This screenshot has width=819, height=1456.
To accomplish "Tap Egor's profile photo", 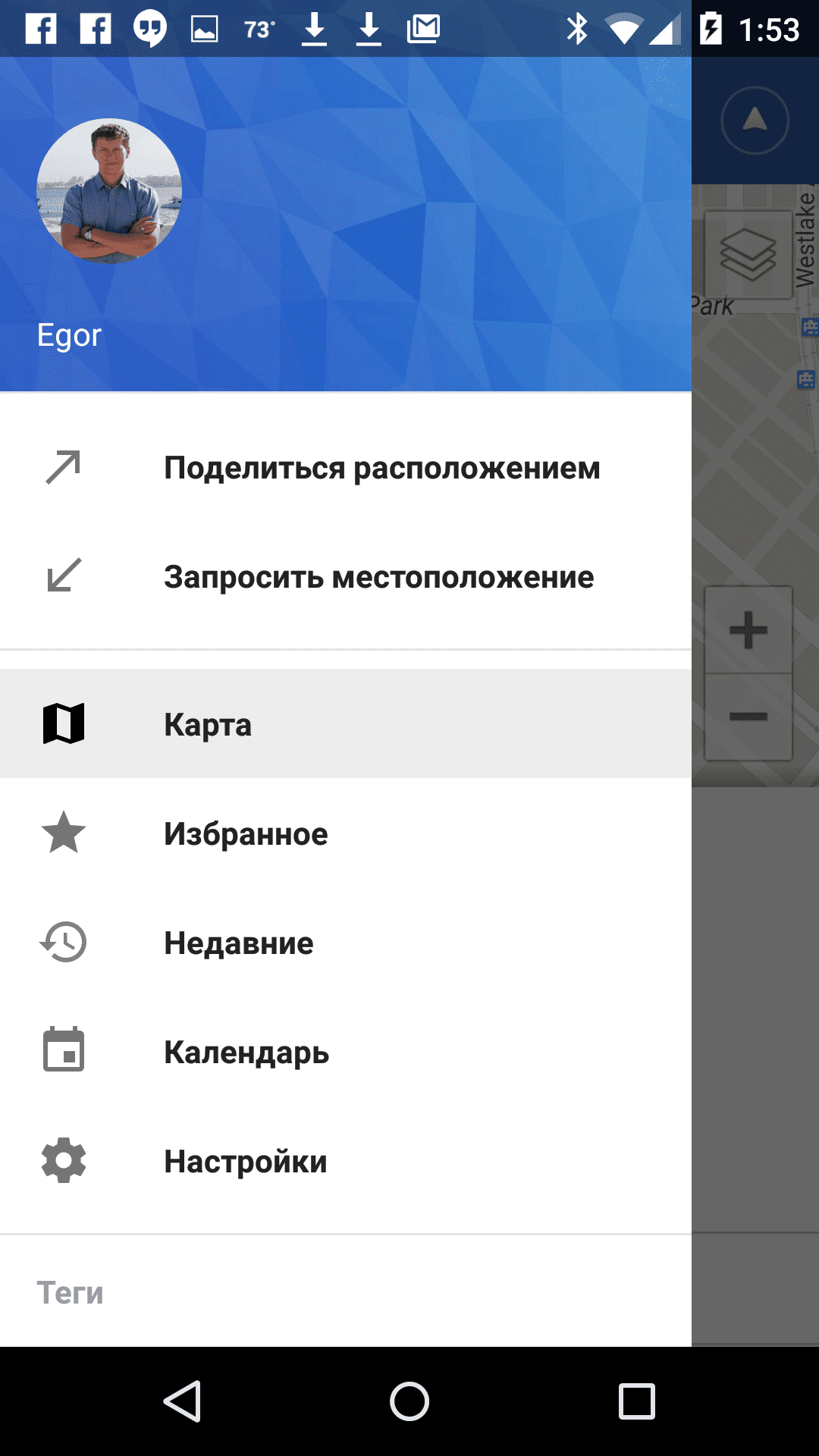I will 109,191.
